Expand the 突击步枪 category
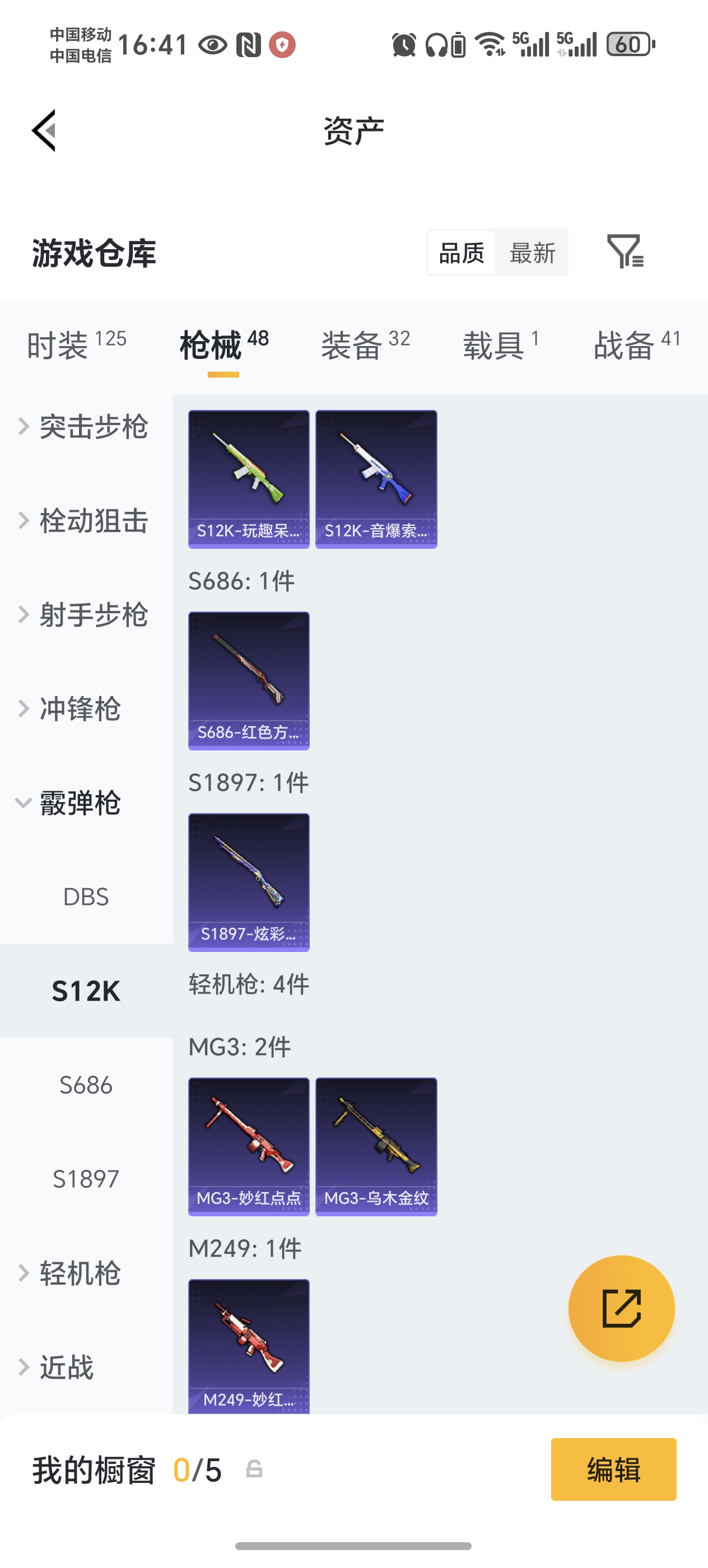 (x=91, y=428)
